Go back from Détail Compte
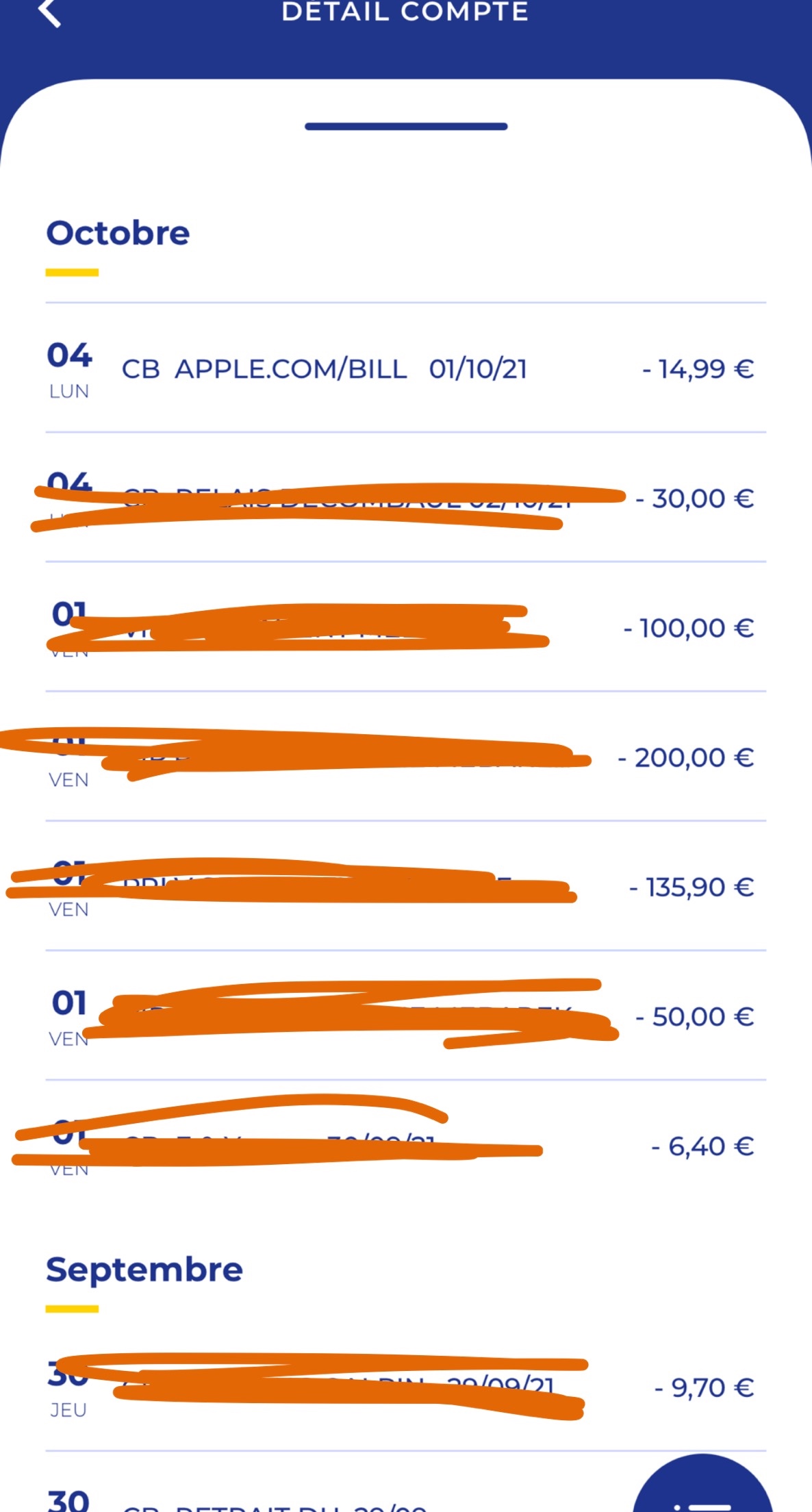This screenshot has height=1512, width=812. [49, 12]
